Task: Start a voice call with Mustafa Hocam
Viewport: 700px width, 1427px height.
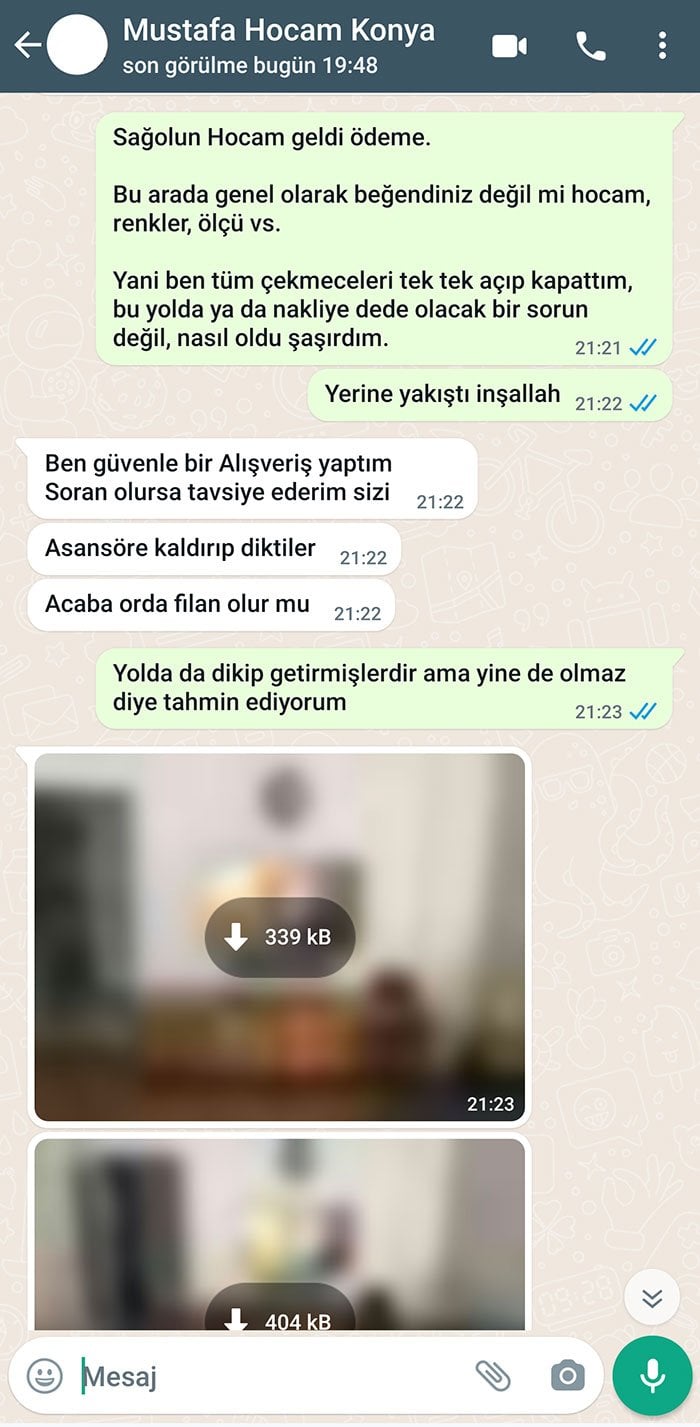Action: (x=591, y=46)
